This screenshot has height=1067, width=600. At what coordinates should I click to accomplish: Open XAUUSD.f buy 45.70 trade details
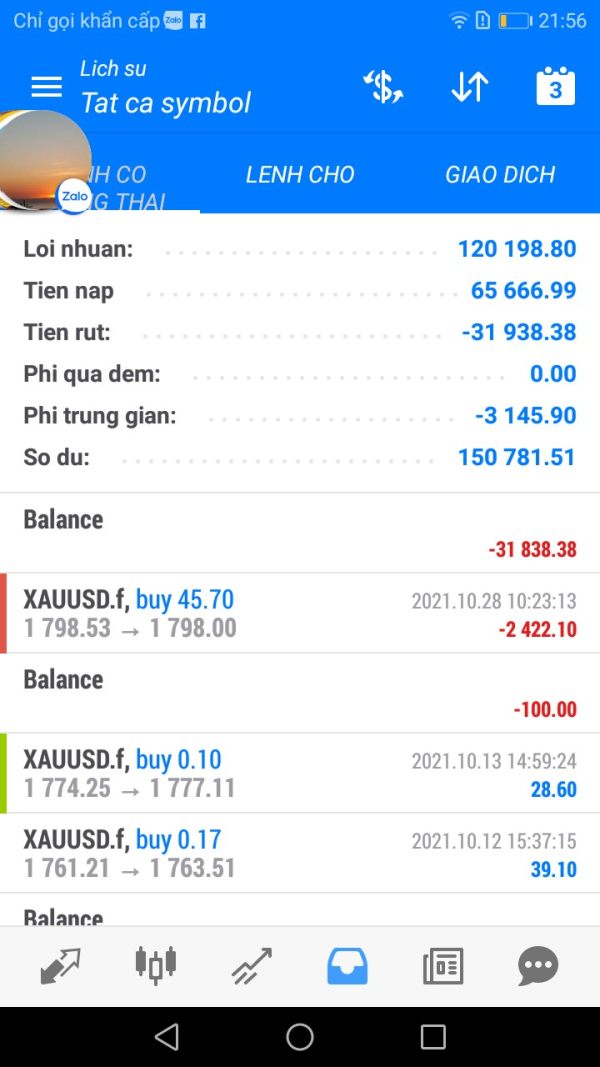300,613
